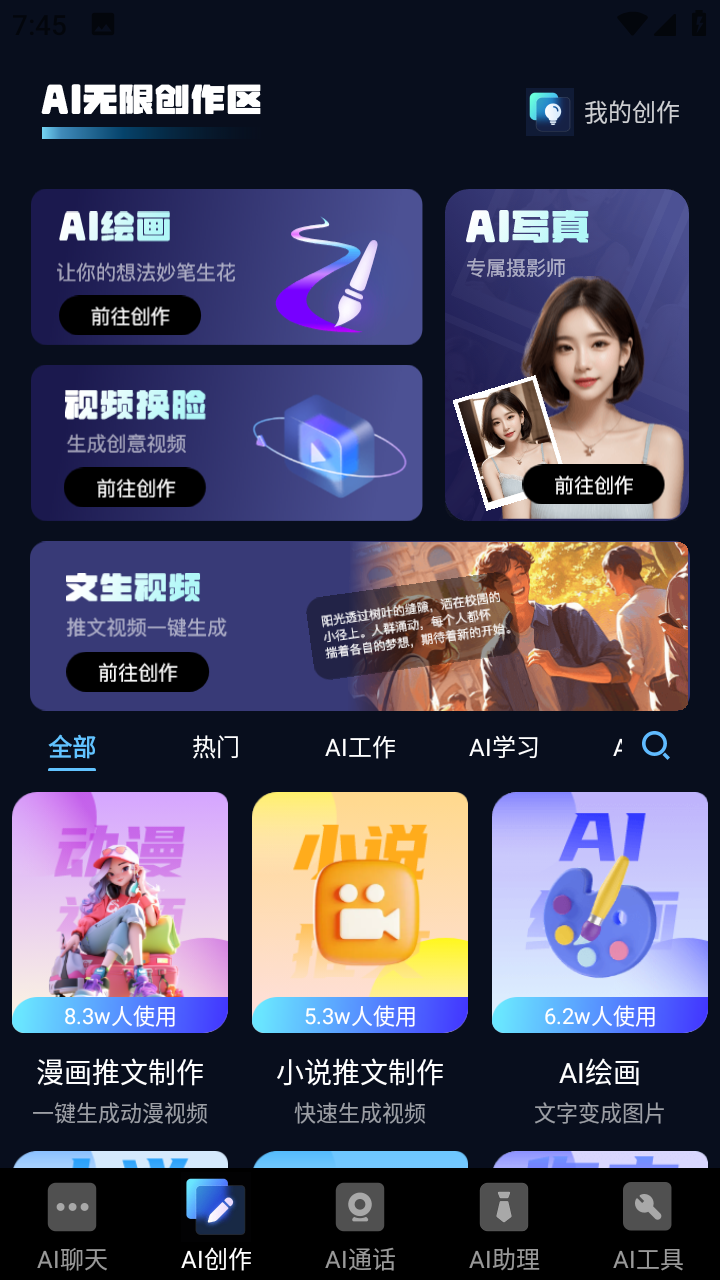
Task: Tap 前往创作 under AI绘画 banner
Action: point(130,316)
